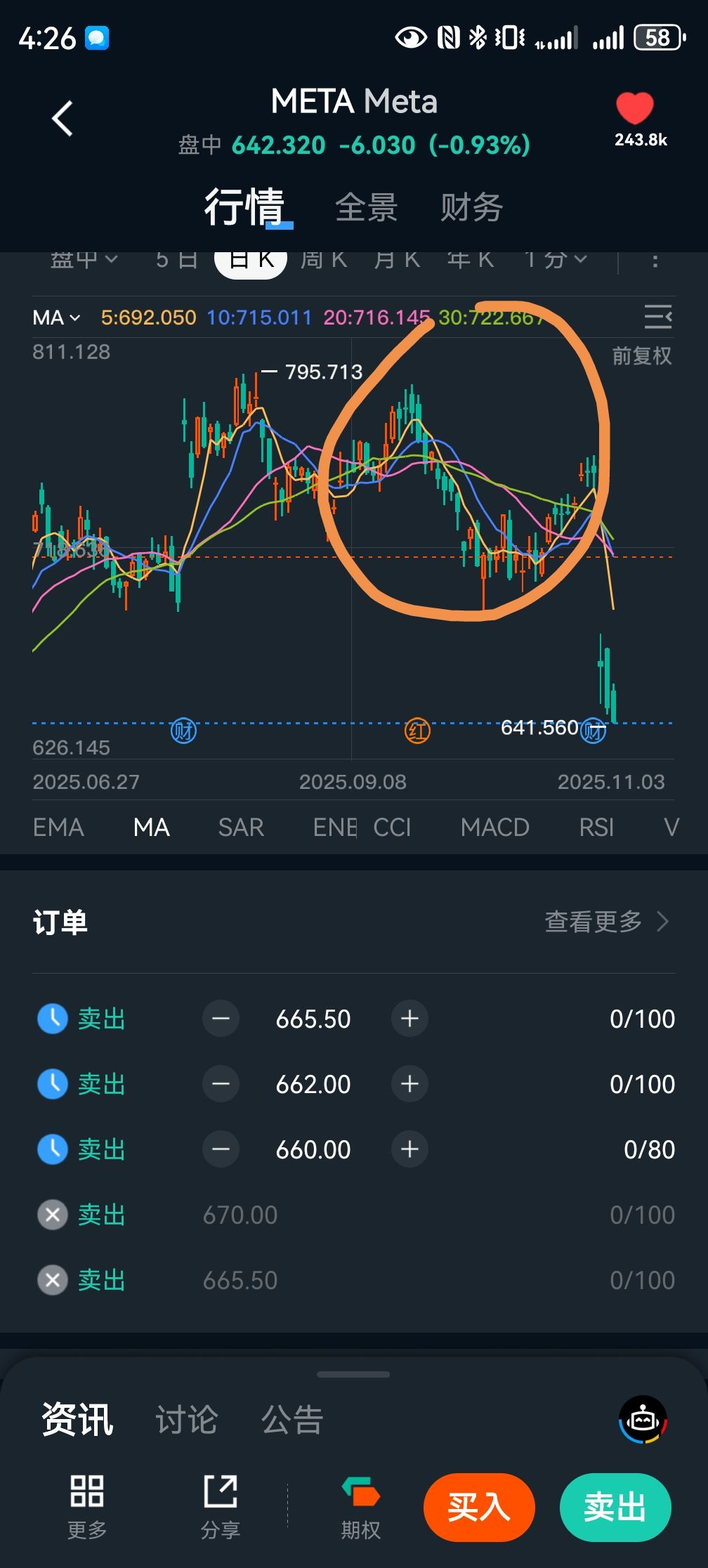Screen dimensions: 708x1568
Task: Open the chart settings lines icon
Action: pos(657,317)
